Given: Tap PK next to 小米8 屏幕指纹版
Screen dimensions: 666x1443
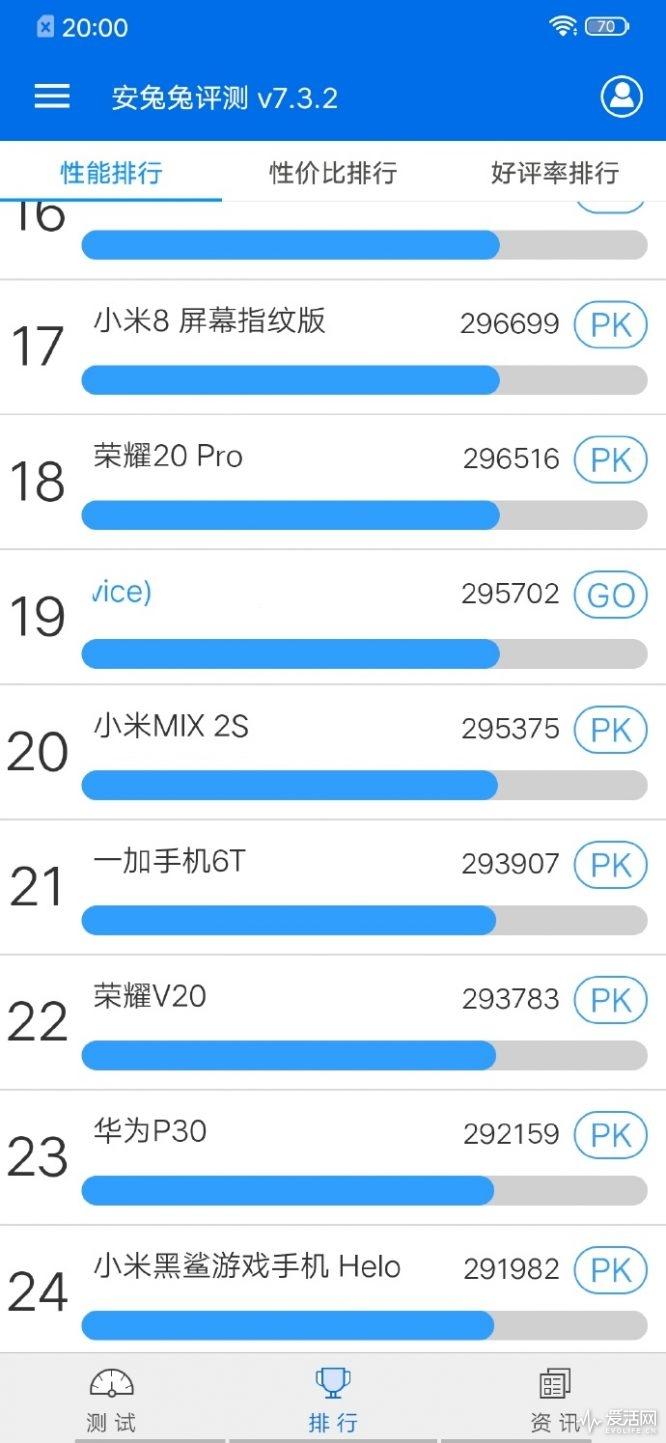Looking at the screenshot, I should 610,324.
